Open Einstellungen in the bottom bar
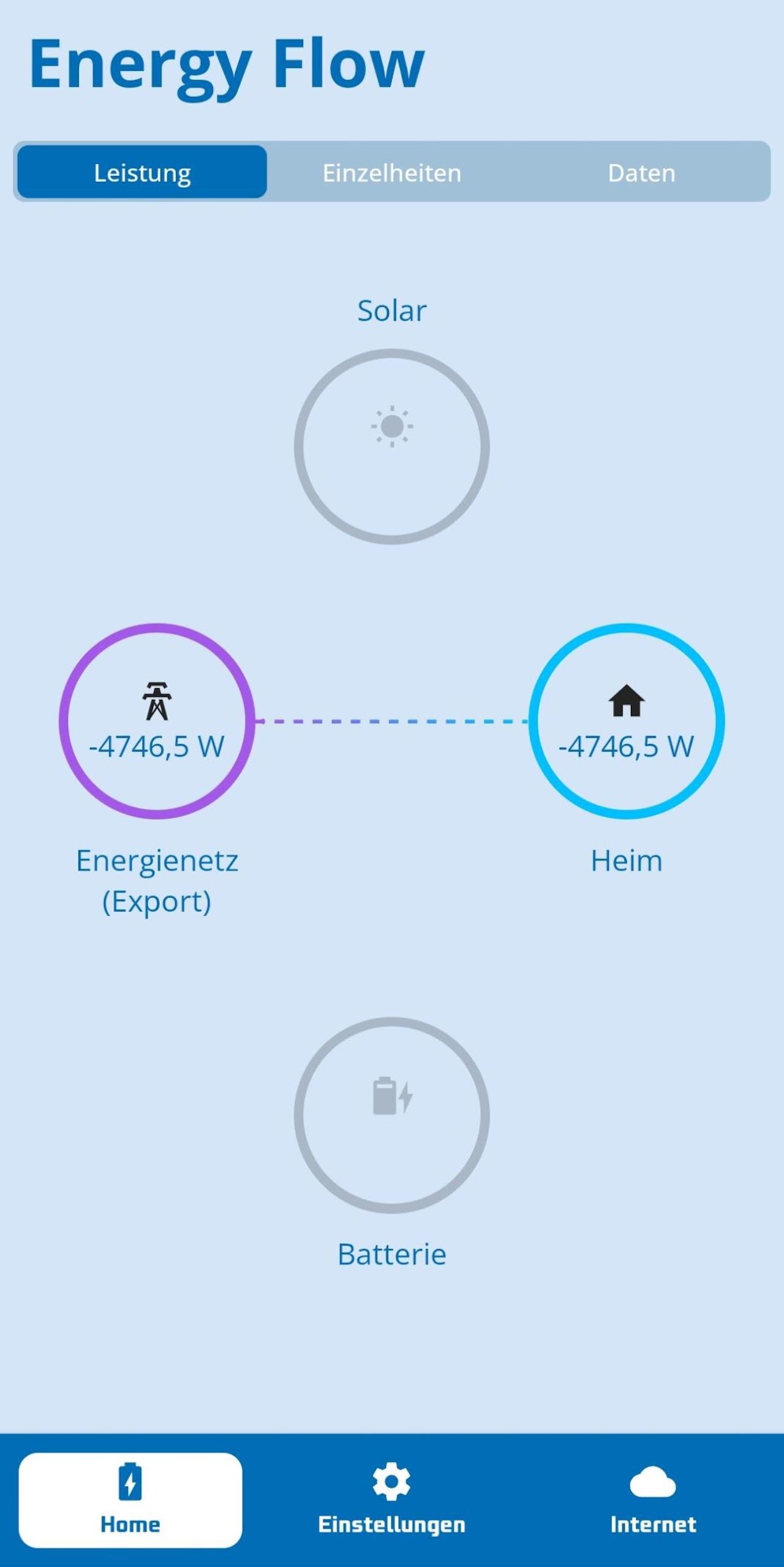784x1567 pixels. 392,1500
